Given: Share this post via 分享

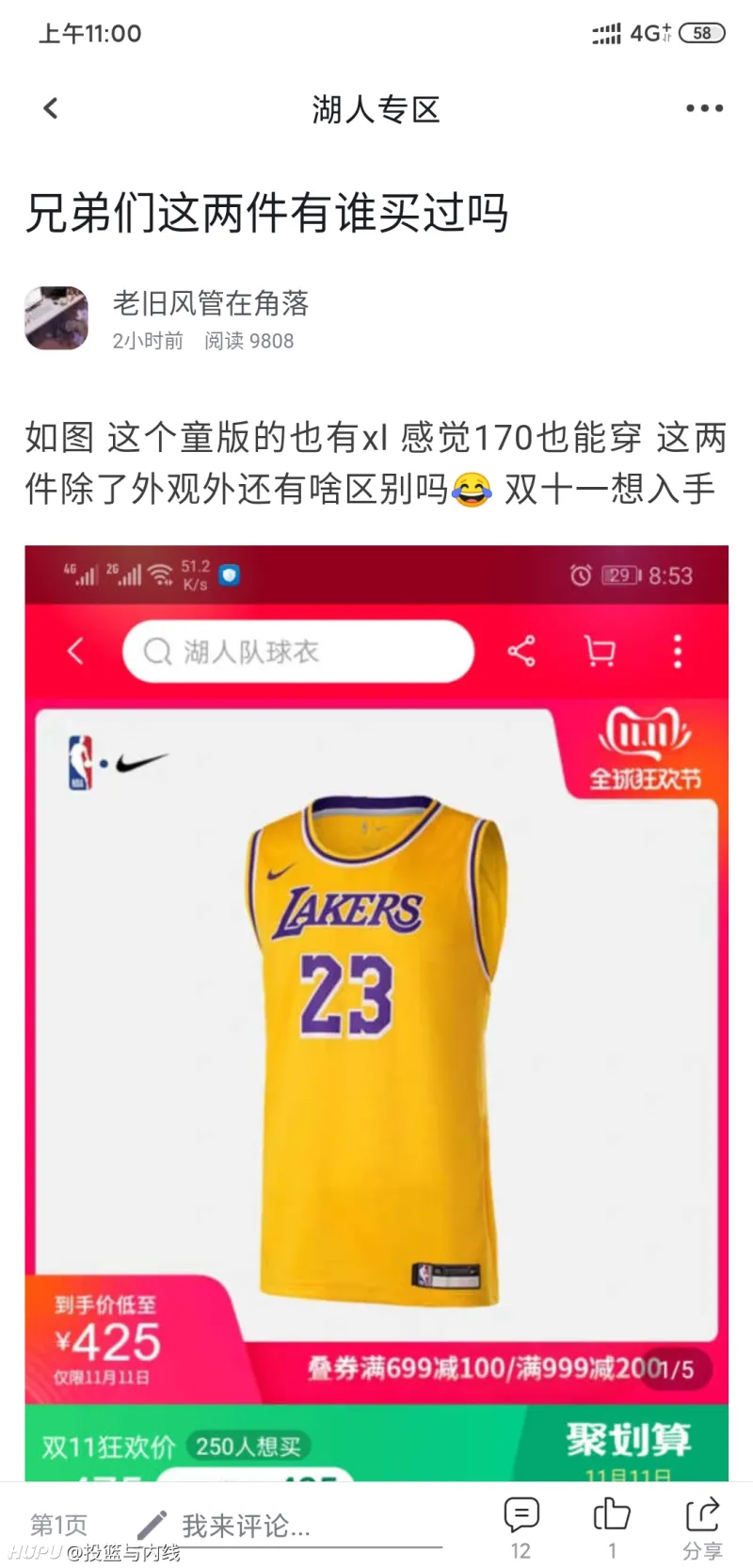Looking at the screenshot, I should pyautogui.click(x=702, y=1526).
